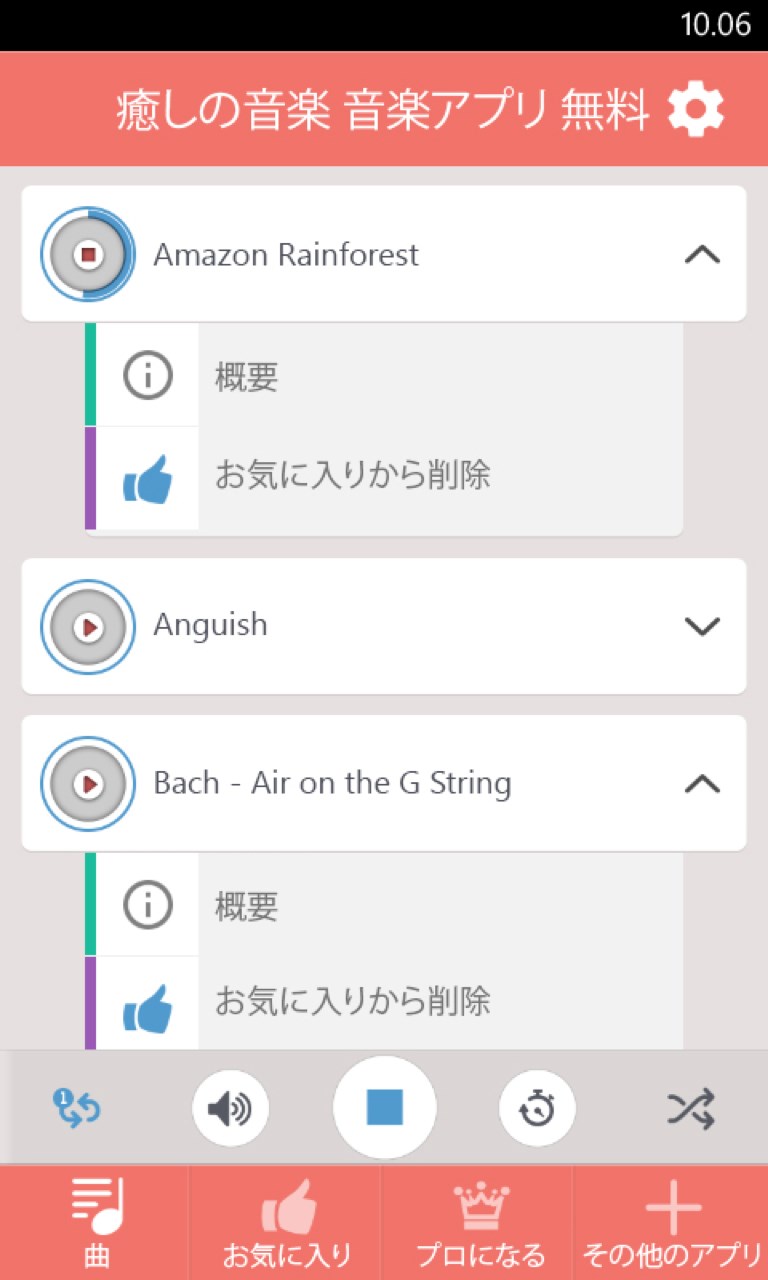Toggle the repeat-one mode
Viewport: 768px width, 1280px height.
(x=77, y=1108)
